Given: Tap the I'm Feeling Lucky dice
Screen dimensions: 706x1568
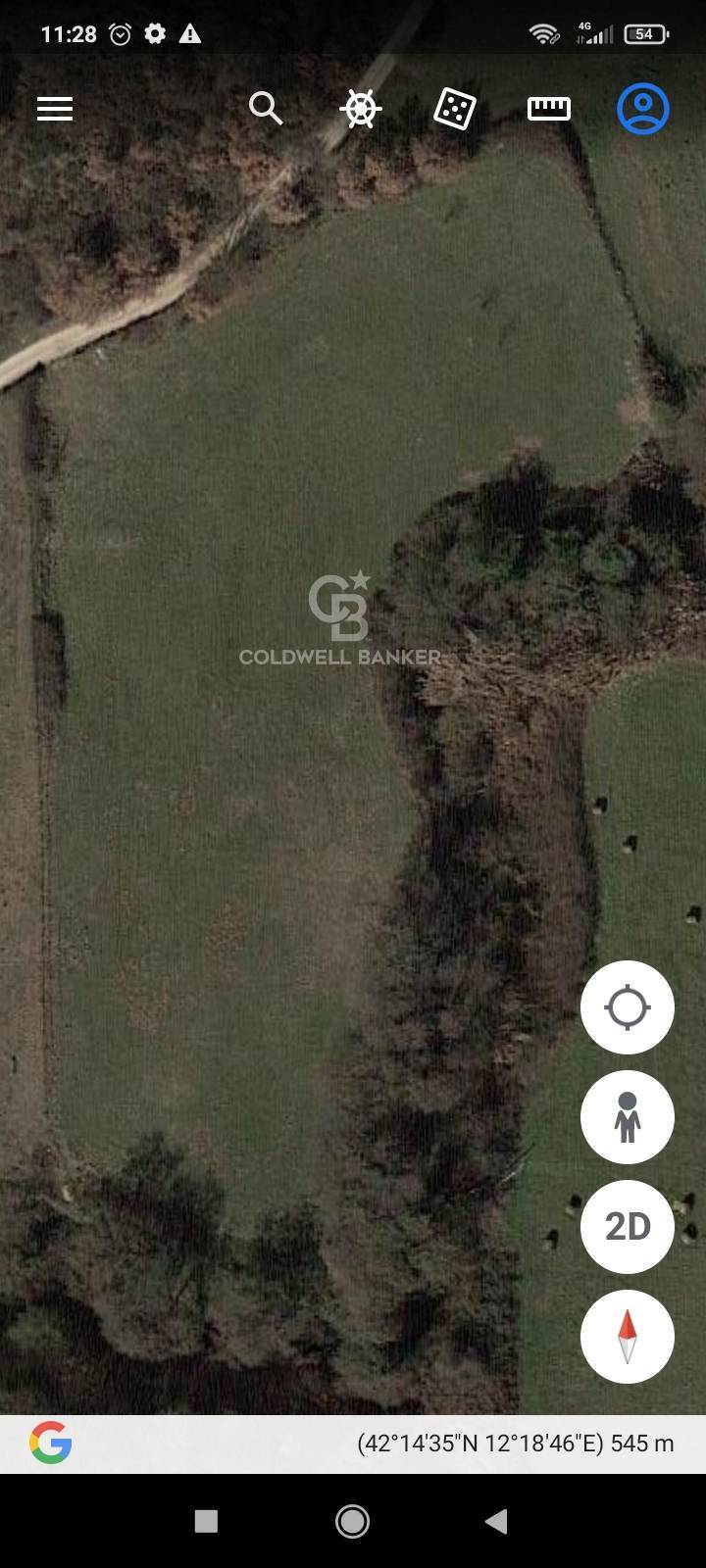Looking at the screenshot, I should (x=455, y=109).
